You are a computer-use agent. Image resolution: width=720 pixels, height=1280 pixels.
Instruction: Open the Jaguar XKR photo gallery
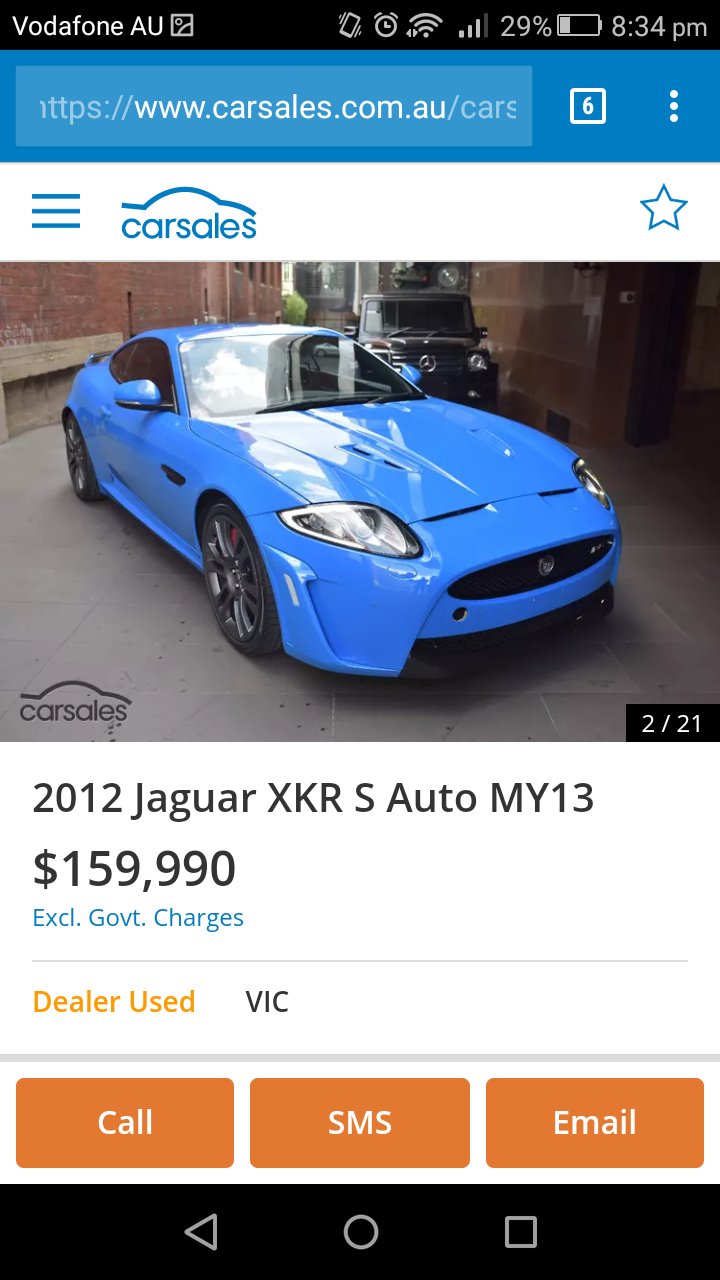pyautogui.click(x=360, y=502)
